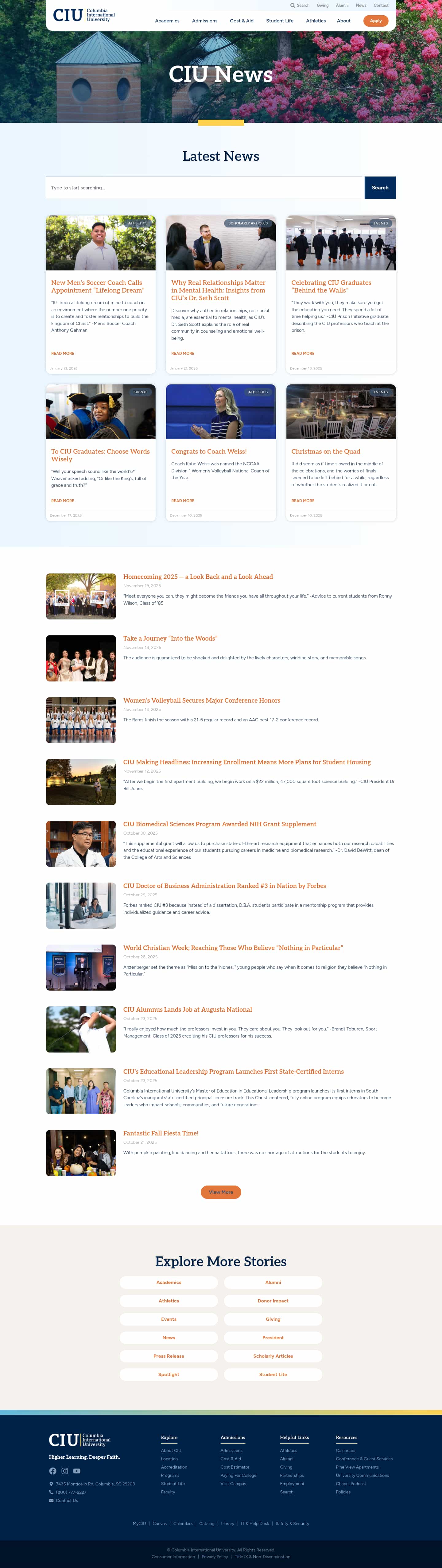Open the Academics menu in the header
Image resolution: width=442 pixels, height=1568 pixels.
pos(167,21)
